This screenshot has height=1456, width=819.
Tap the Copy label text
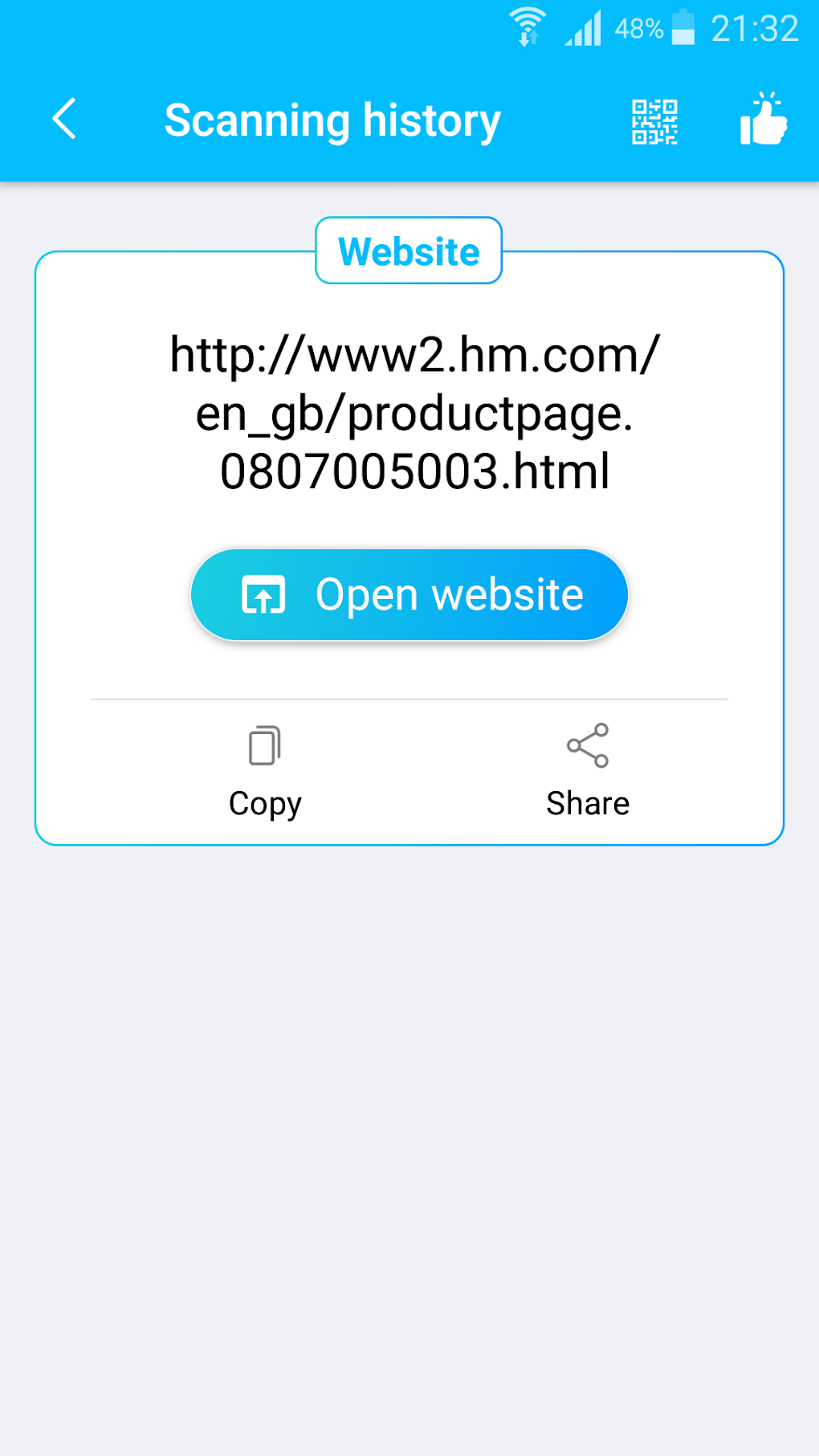(x=263, y=803)
